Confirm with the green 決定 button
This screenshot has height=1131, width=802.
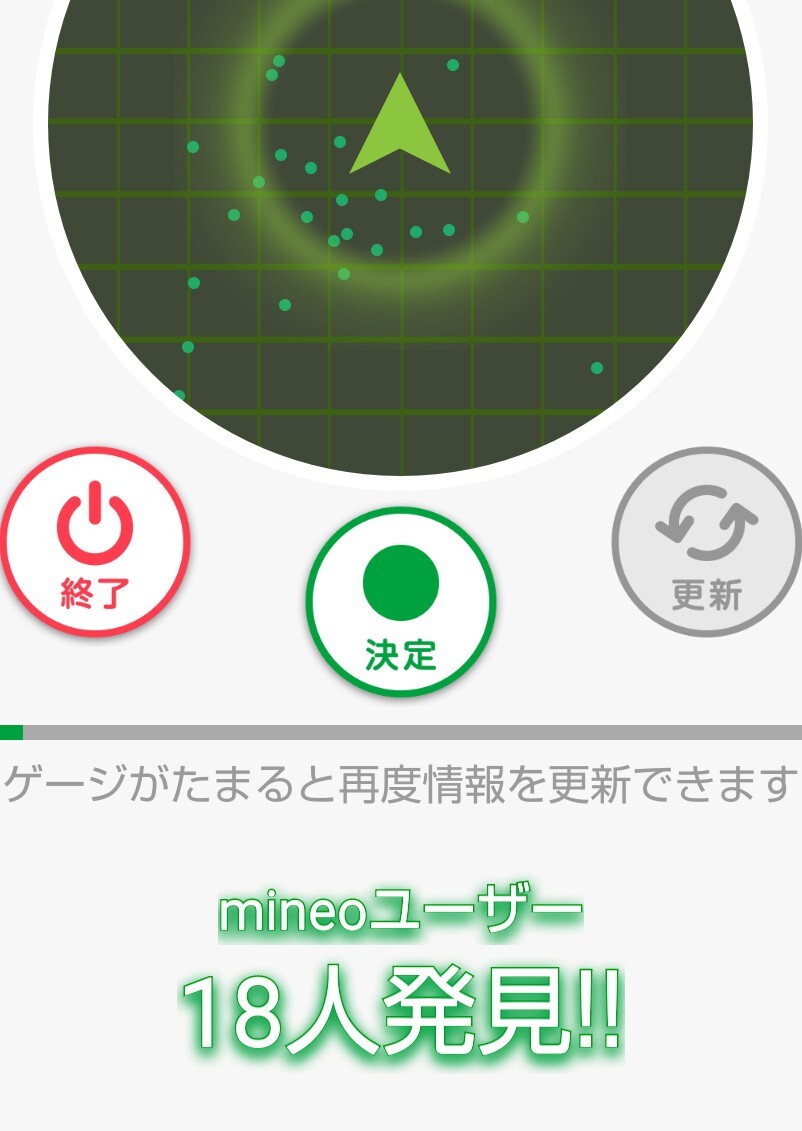401,602
